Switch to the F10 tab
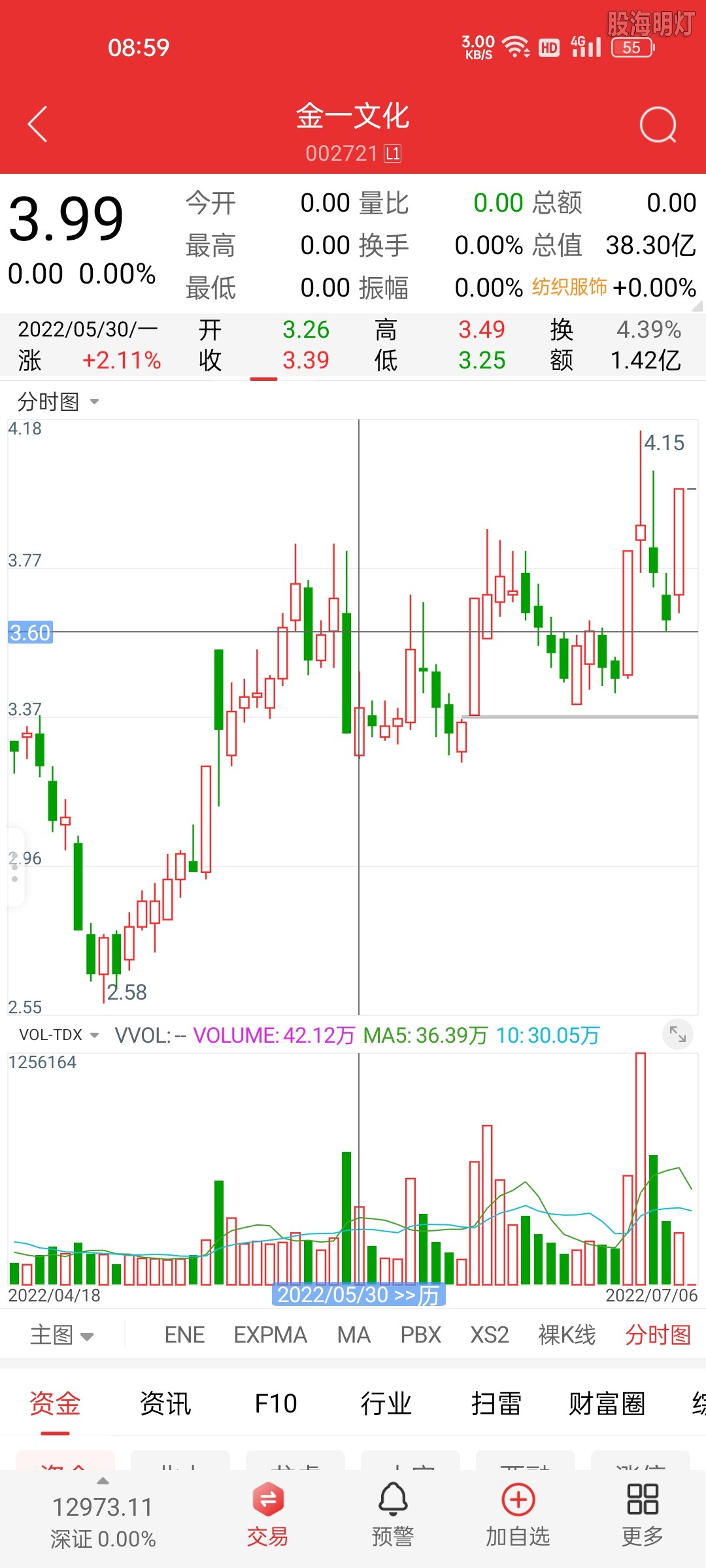Viewport: 706px width, 1568px height. point(276,1403)
